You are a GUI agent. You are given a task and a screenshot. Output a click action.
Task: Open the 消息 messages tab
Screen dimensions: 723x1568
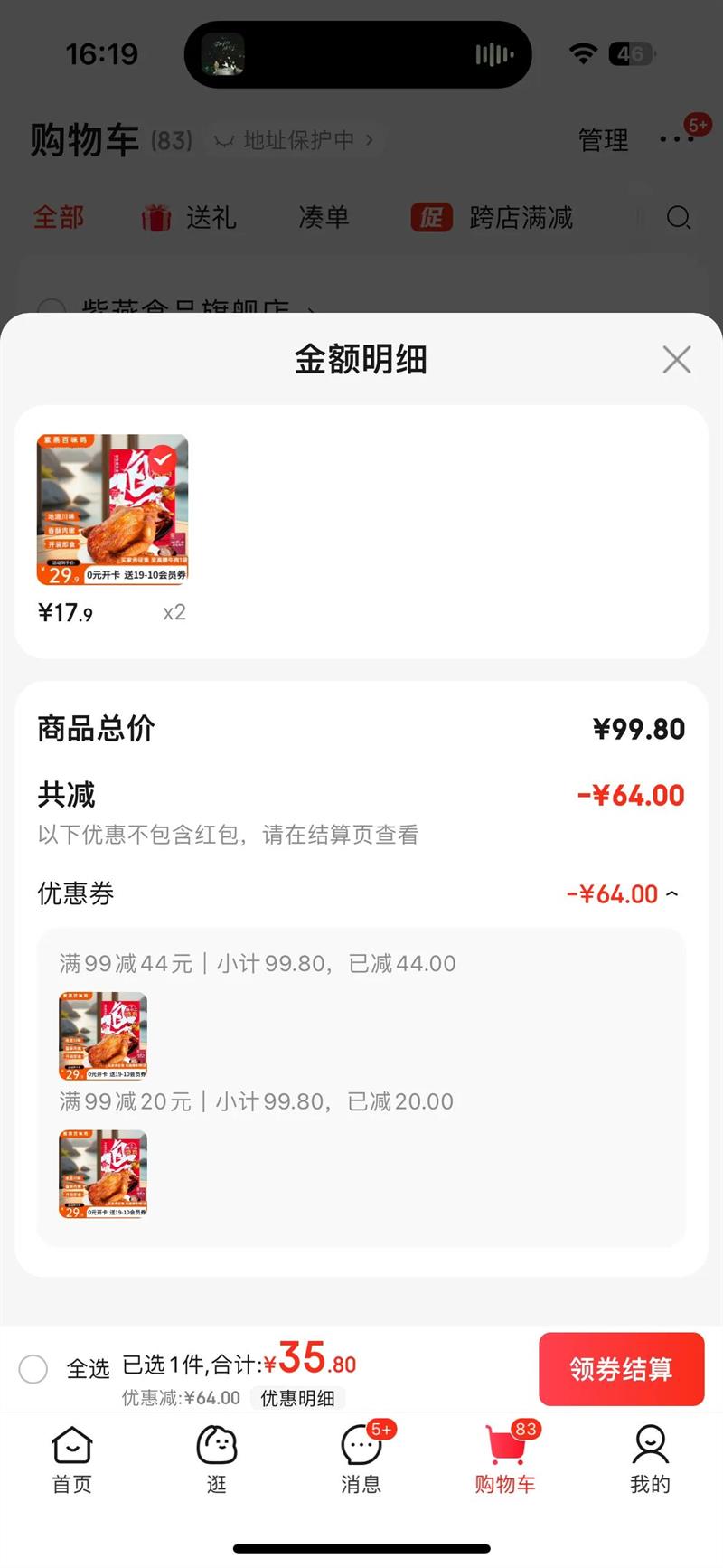tap(361, 1458)
